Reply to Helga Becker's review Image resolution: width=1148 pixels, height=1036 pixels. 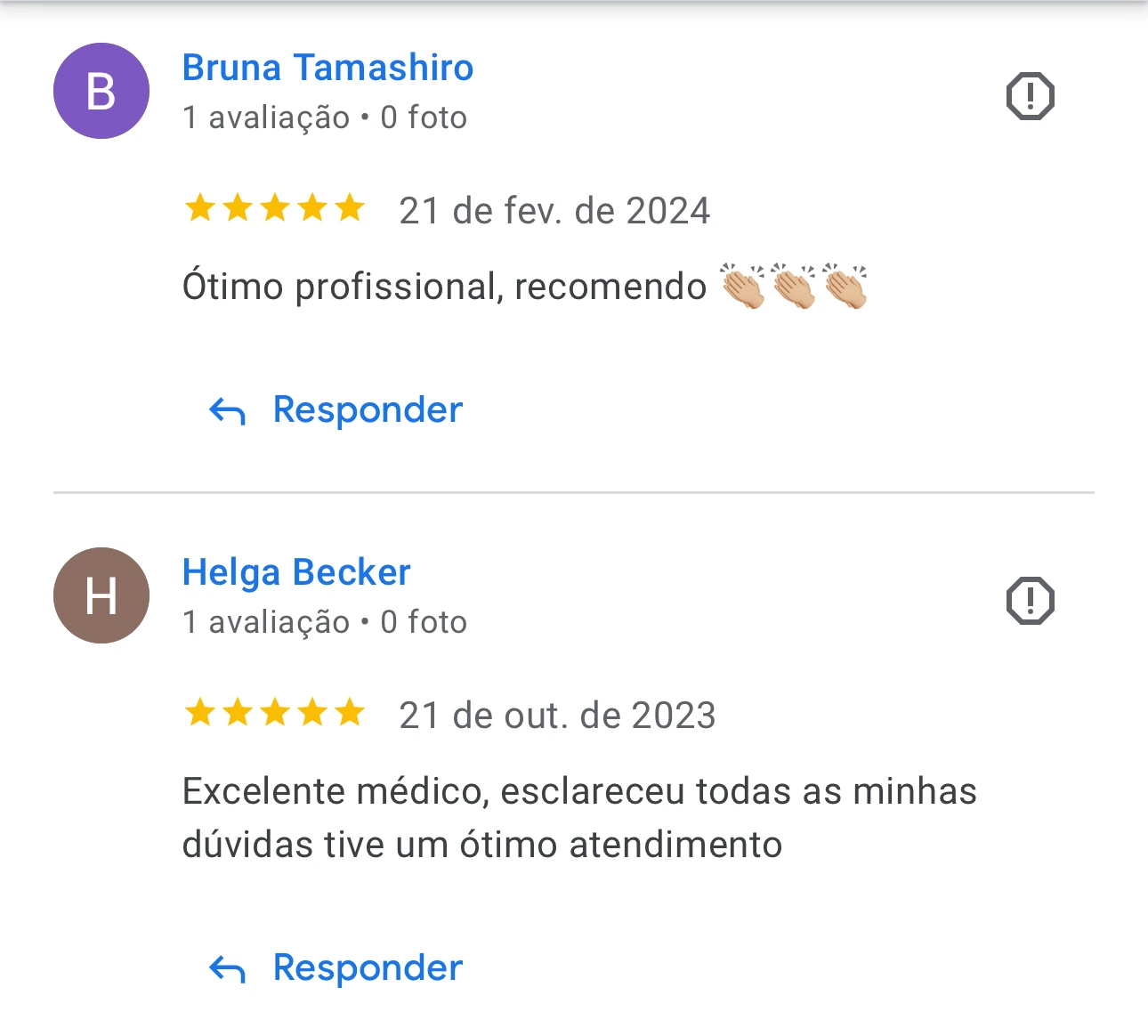tap(336, 968)
